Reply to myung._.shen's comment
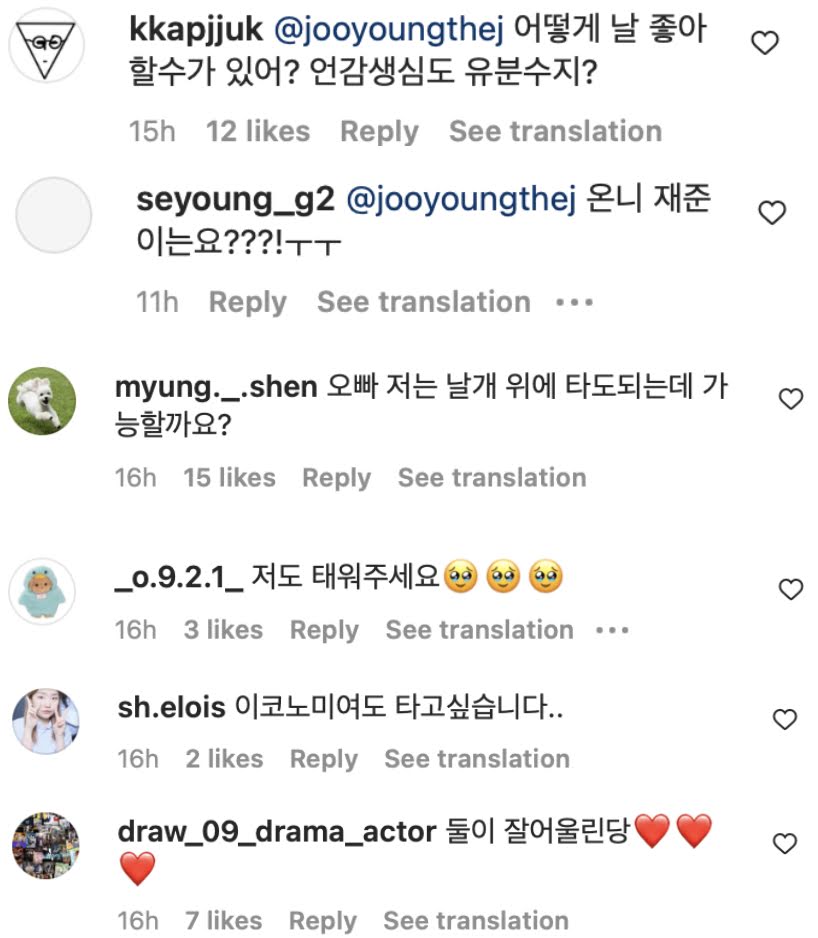The image size is (818, 938). click(336, 478)
